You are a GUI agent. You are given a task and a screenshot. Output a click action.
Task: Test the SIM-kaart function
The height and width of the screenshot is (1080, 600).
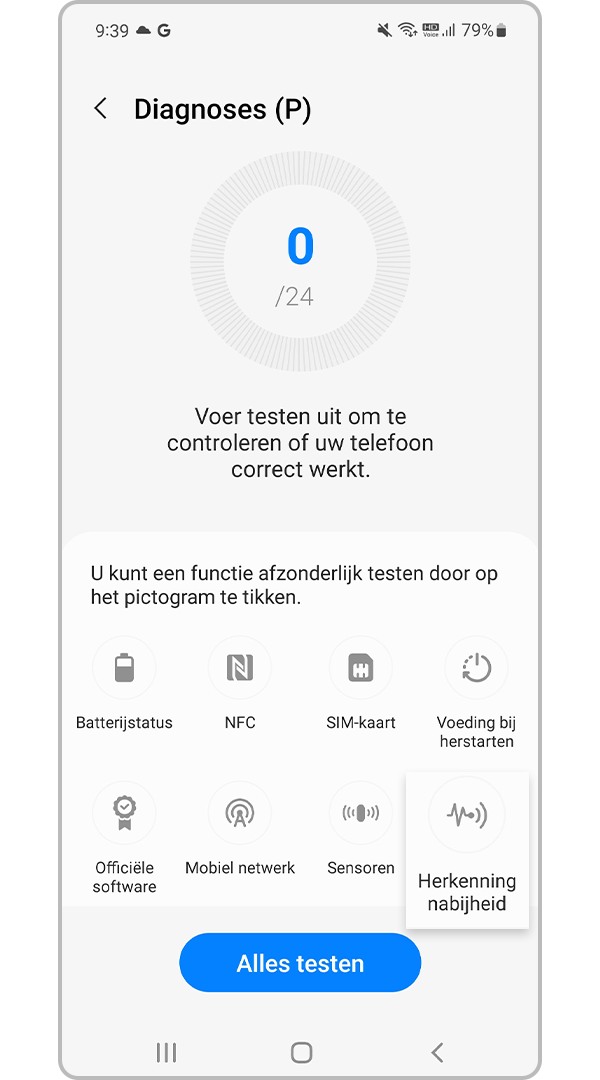(360, 668)
